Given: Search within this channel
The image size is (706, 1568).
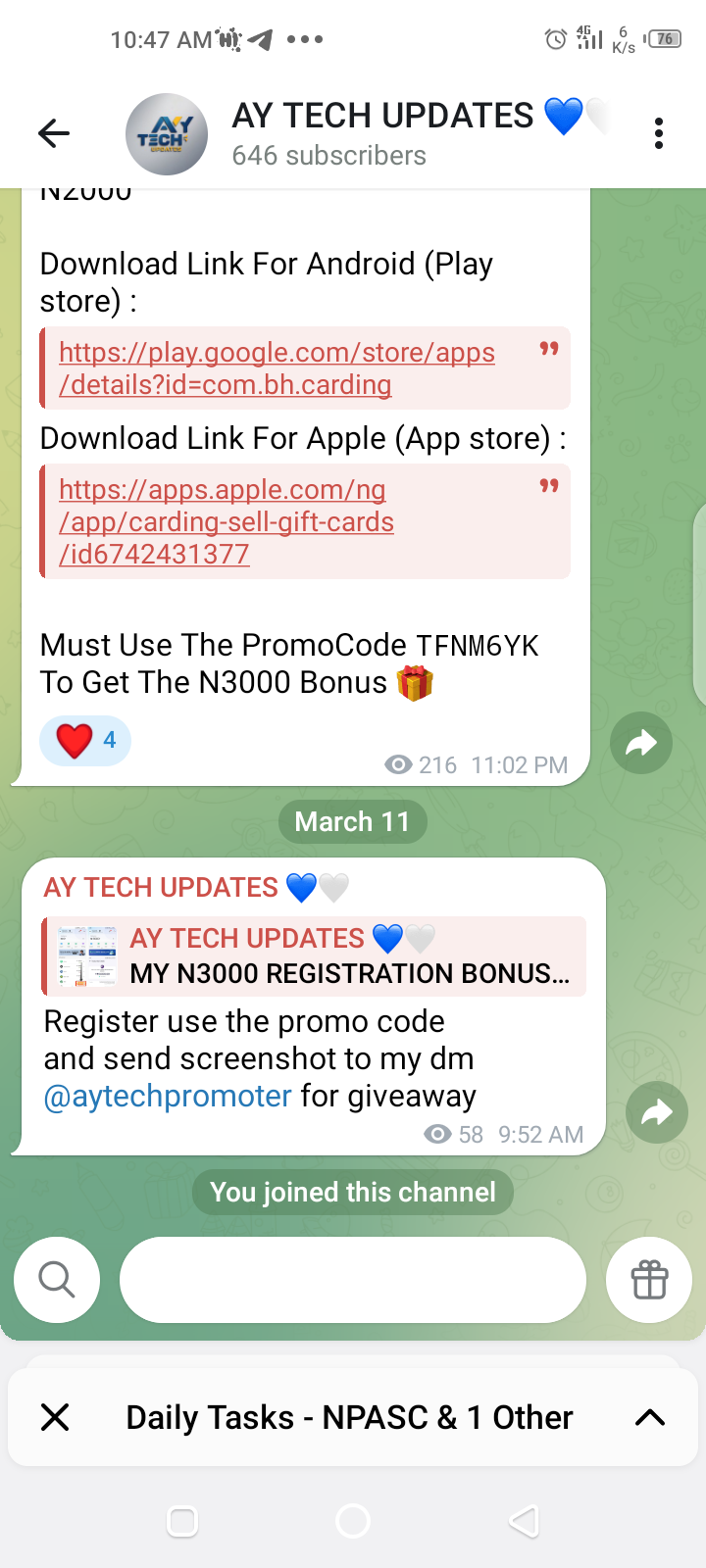Looking at the screenshot, I should tap(57, 1279).
